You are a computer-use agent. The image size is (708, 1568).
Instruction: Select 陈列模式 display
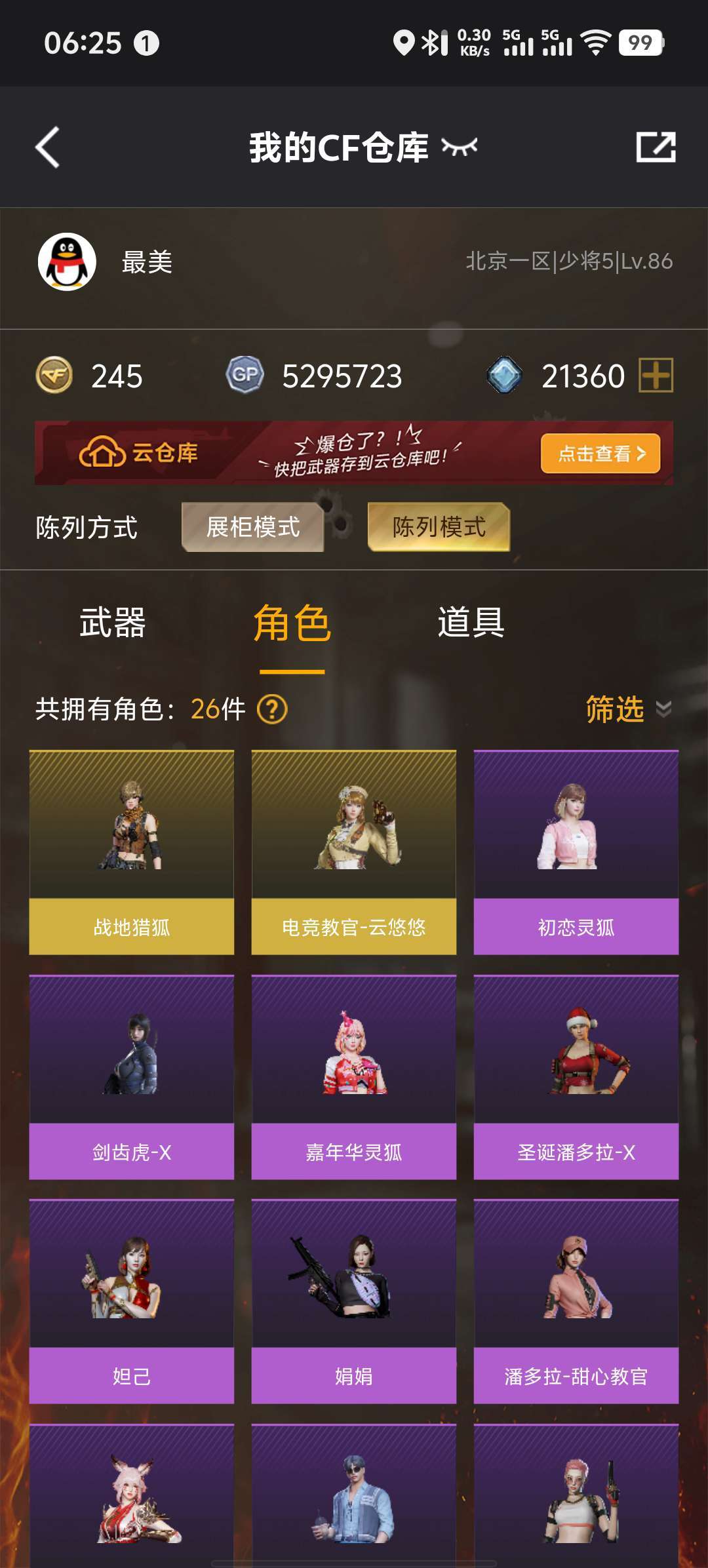(439, 527)
